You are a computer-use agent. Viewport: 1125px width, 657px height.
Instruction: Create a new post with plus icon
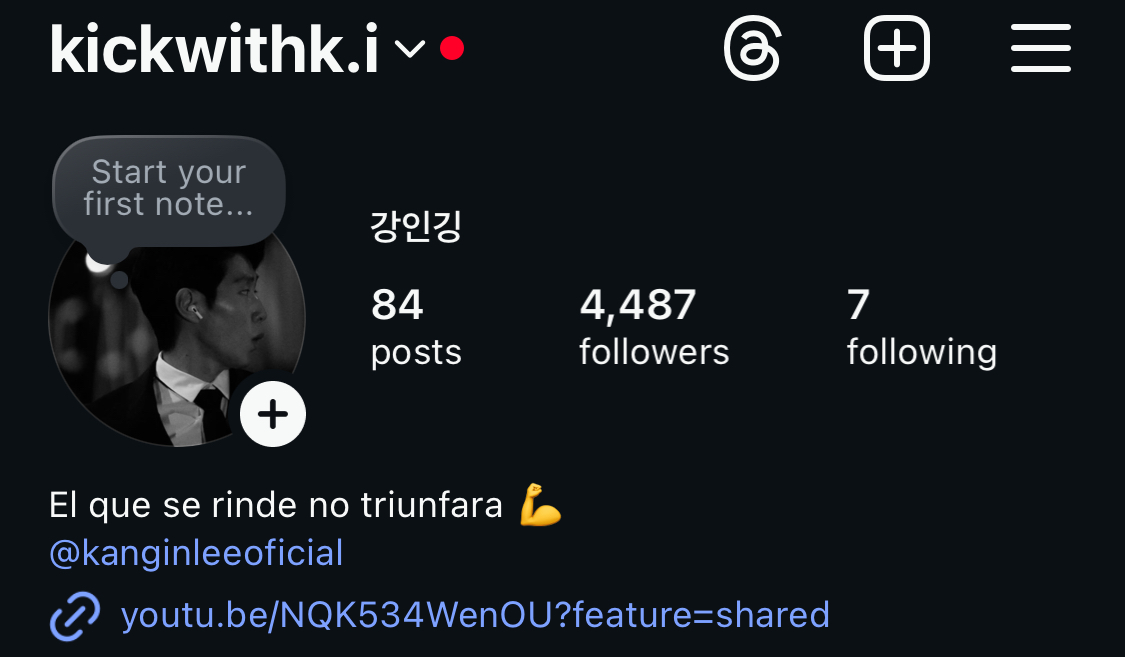[896, 48]
